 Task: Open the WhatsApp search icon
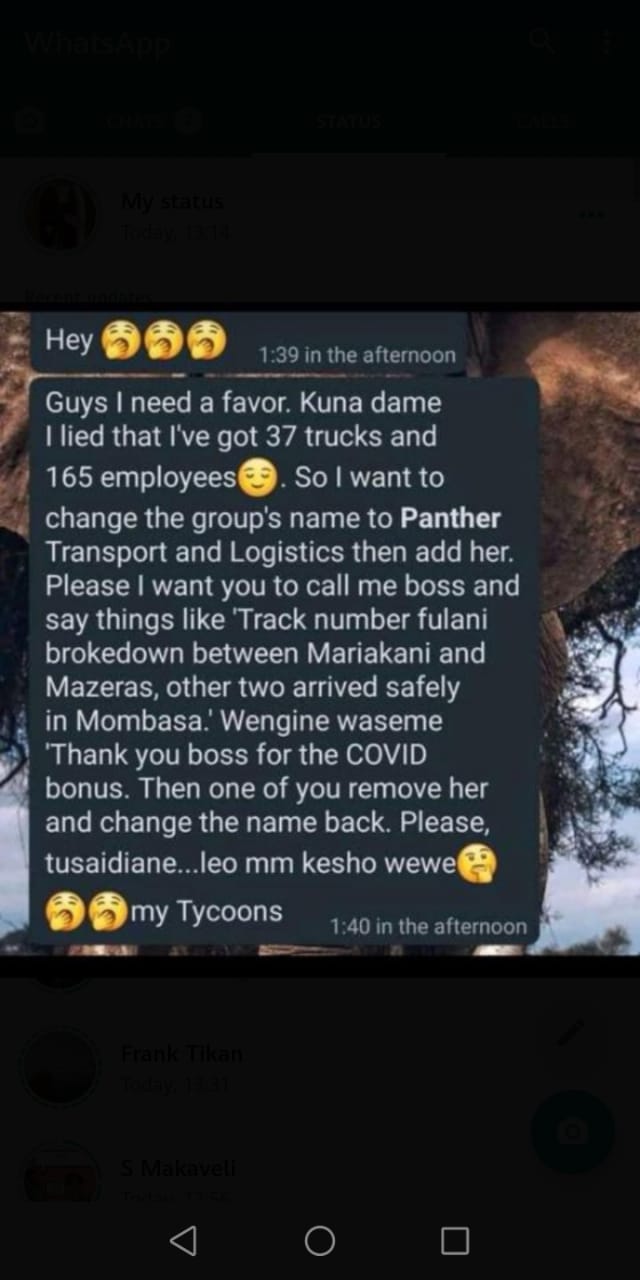click(x=541, y=41)
